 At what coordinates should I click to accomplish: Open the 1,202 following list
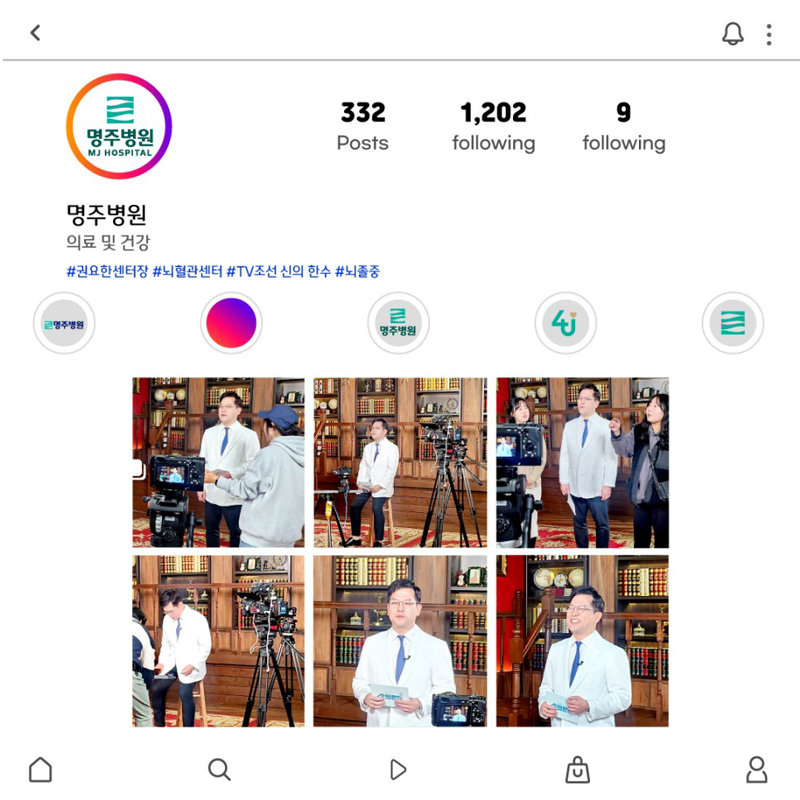(x=493, y=126)
